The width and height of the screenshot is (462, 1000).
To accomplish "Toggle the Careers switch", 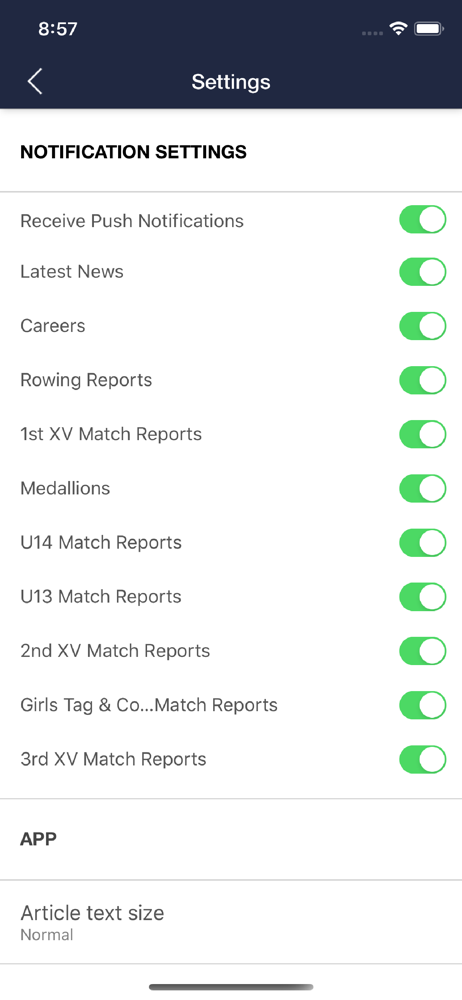I will 422,326.
